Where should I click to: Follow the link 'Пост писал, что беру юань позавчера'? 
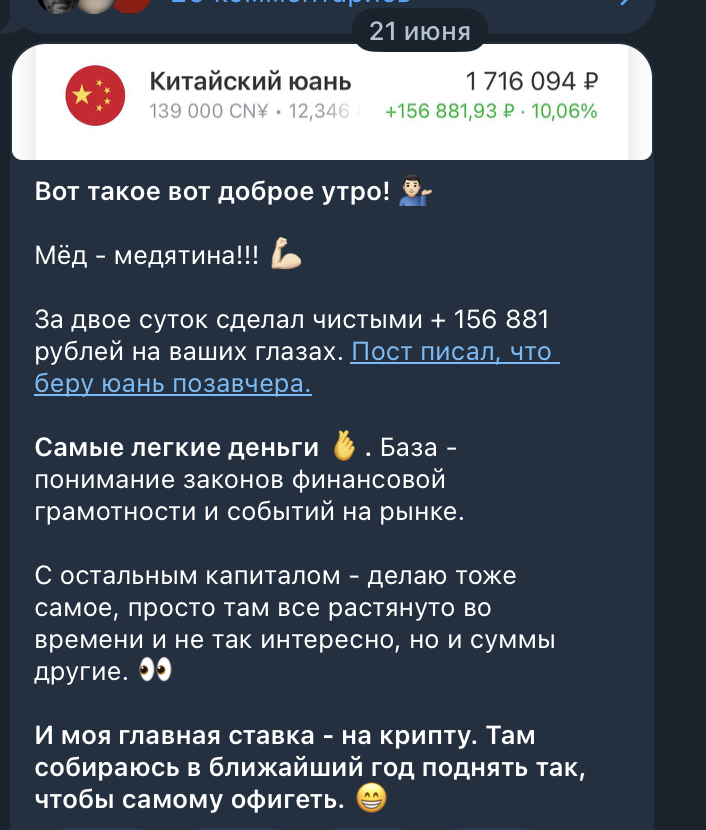click(x=454, y=352)
